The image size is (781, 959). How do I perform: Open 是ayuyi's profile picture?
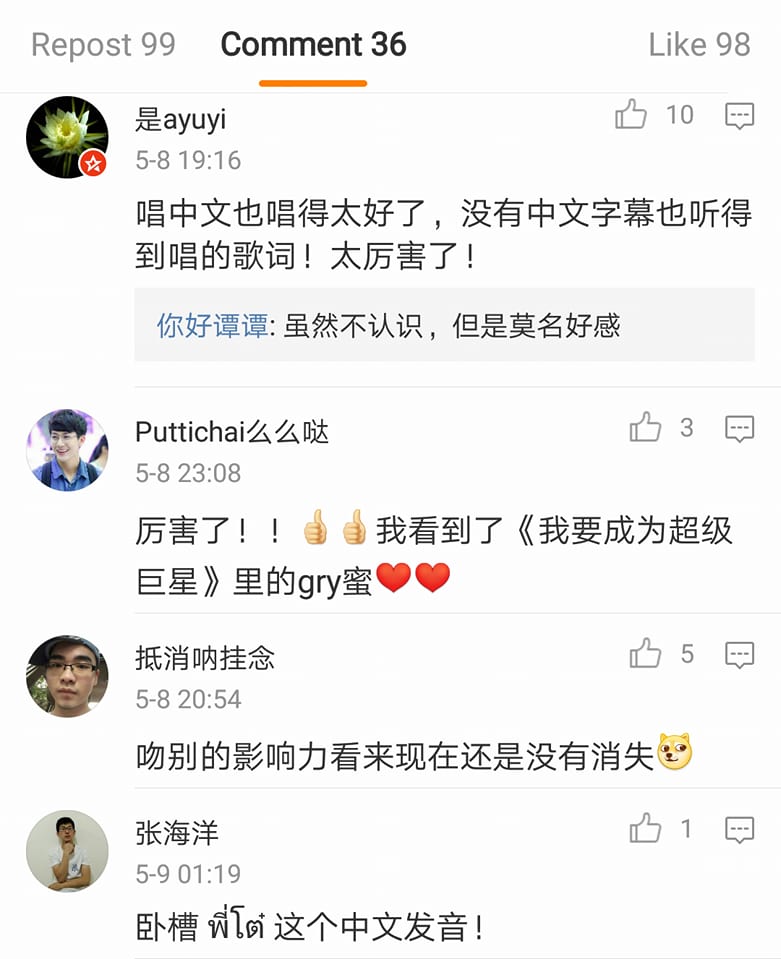pos(67,137)
